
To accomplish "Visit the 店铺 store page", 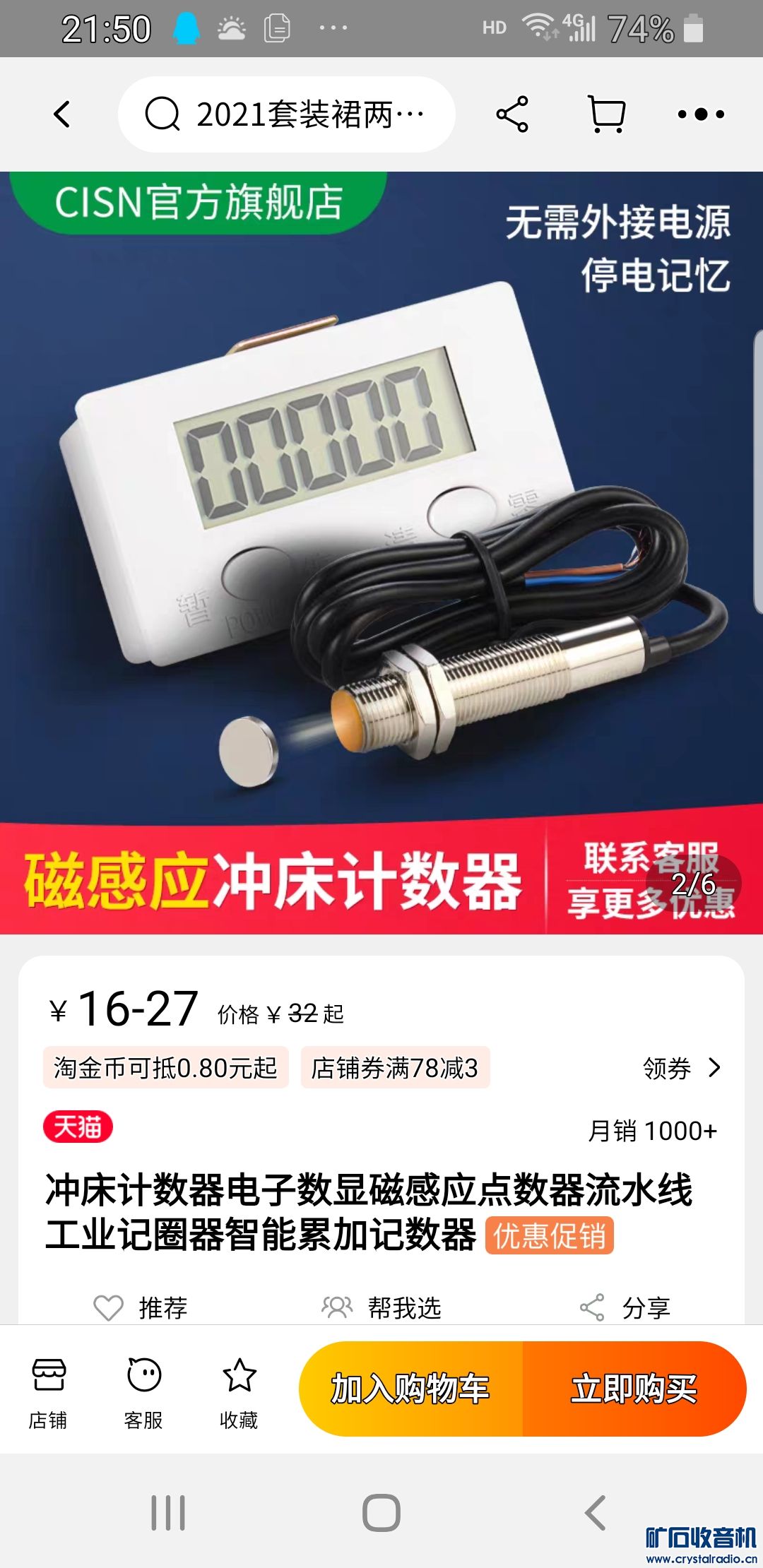I will click(x=48, y=1389).
